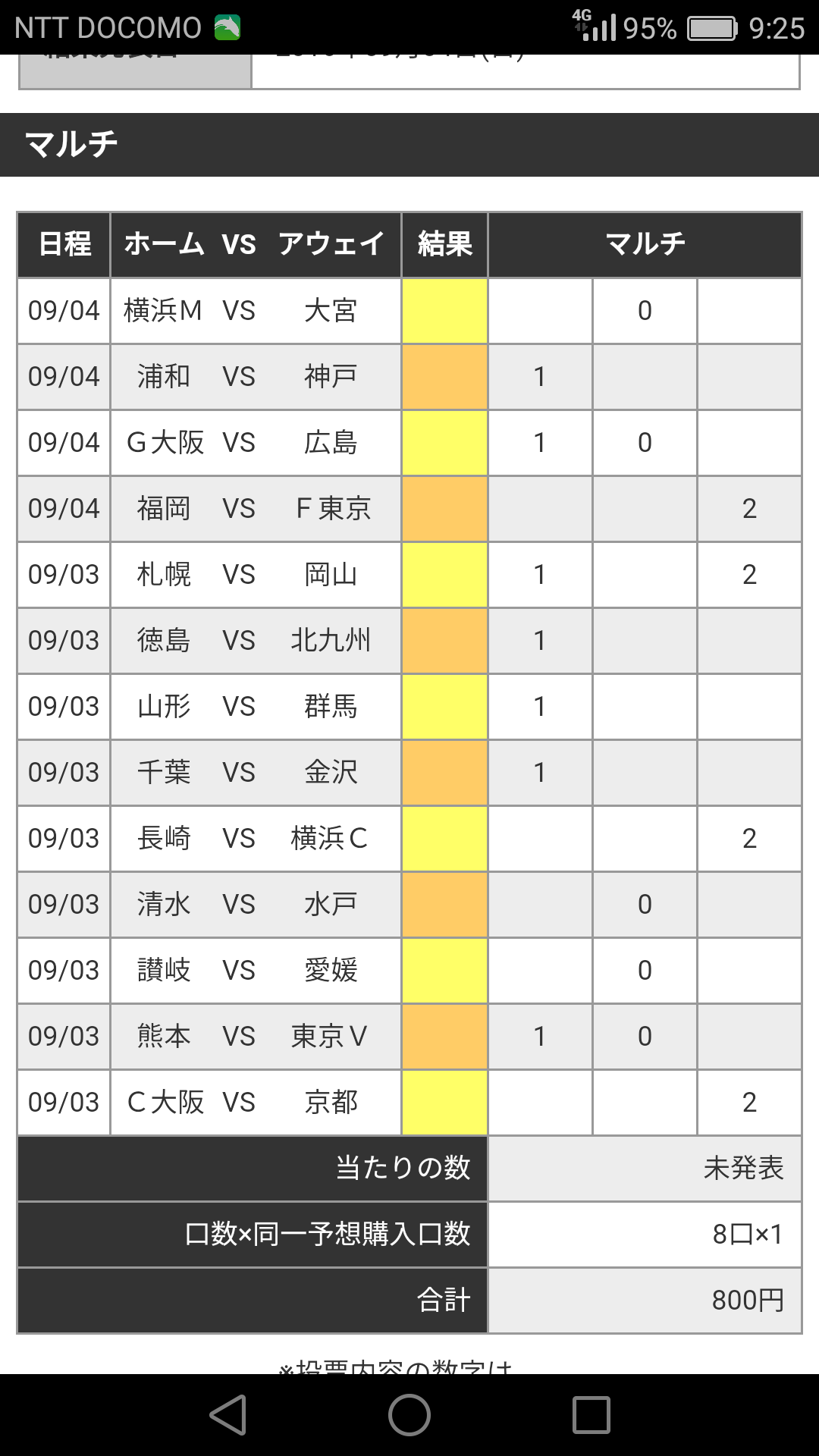Return to the home screen
This screenshot has width=819, height=1456.
(409, 1415)
